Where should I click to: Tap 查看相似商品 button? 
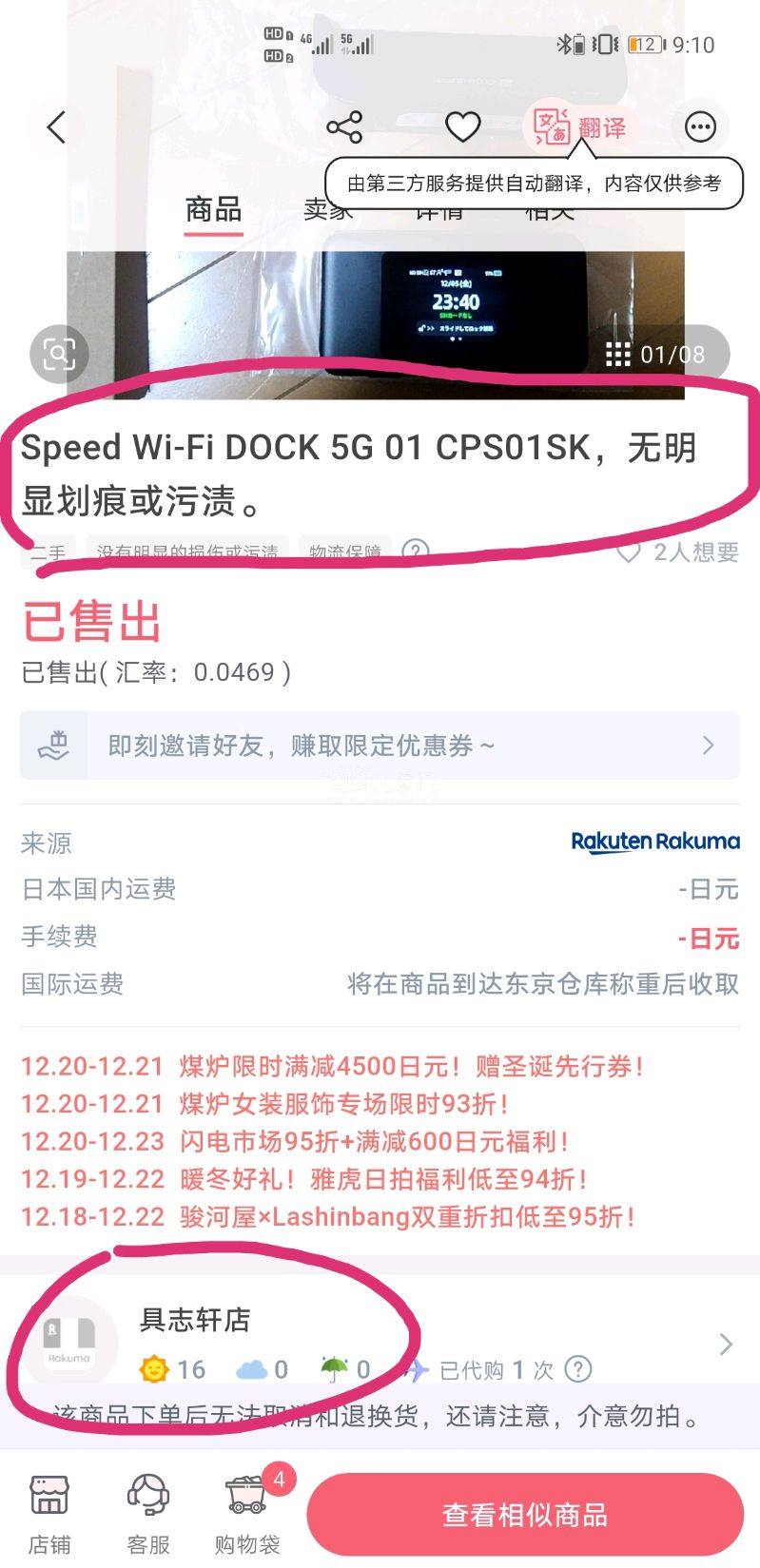click(x=524, y=1515)
